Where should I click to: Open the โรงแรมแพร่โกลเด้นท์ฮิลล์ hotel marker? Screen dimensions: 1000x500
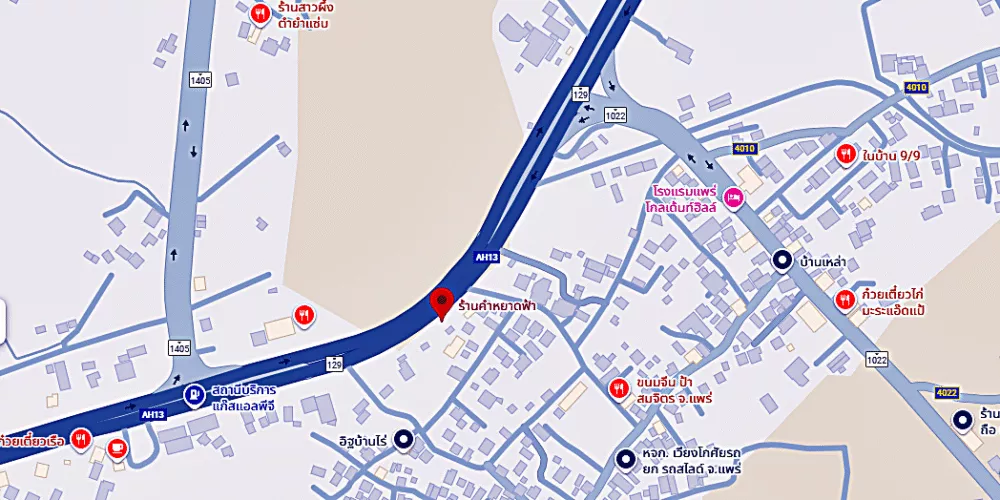click(x=735, y=198)
